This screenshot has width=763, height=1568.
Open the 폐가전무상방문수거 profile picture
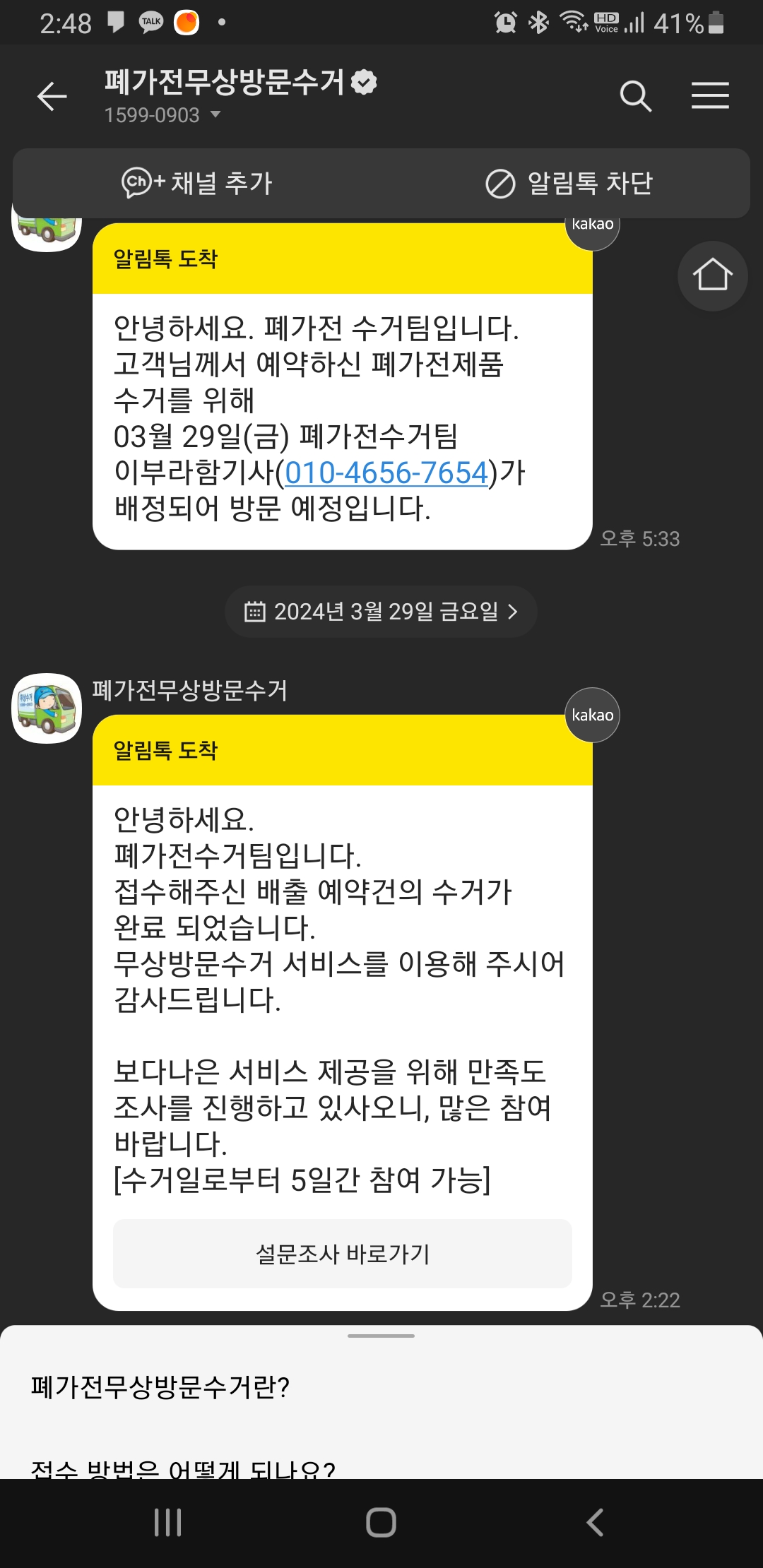click(x=47, y=708)
